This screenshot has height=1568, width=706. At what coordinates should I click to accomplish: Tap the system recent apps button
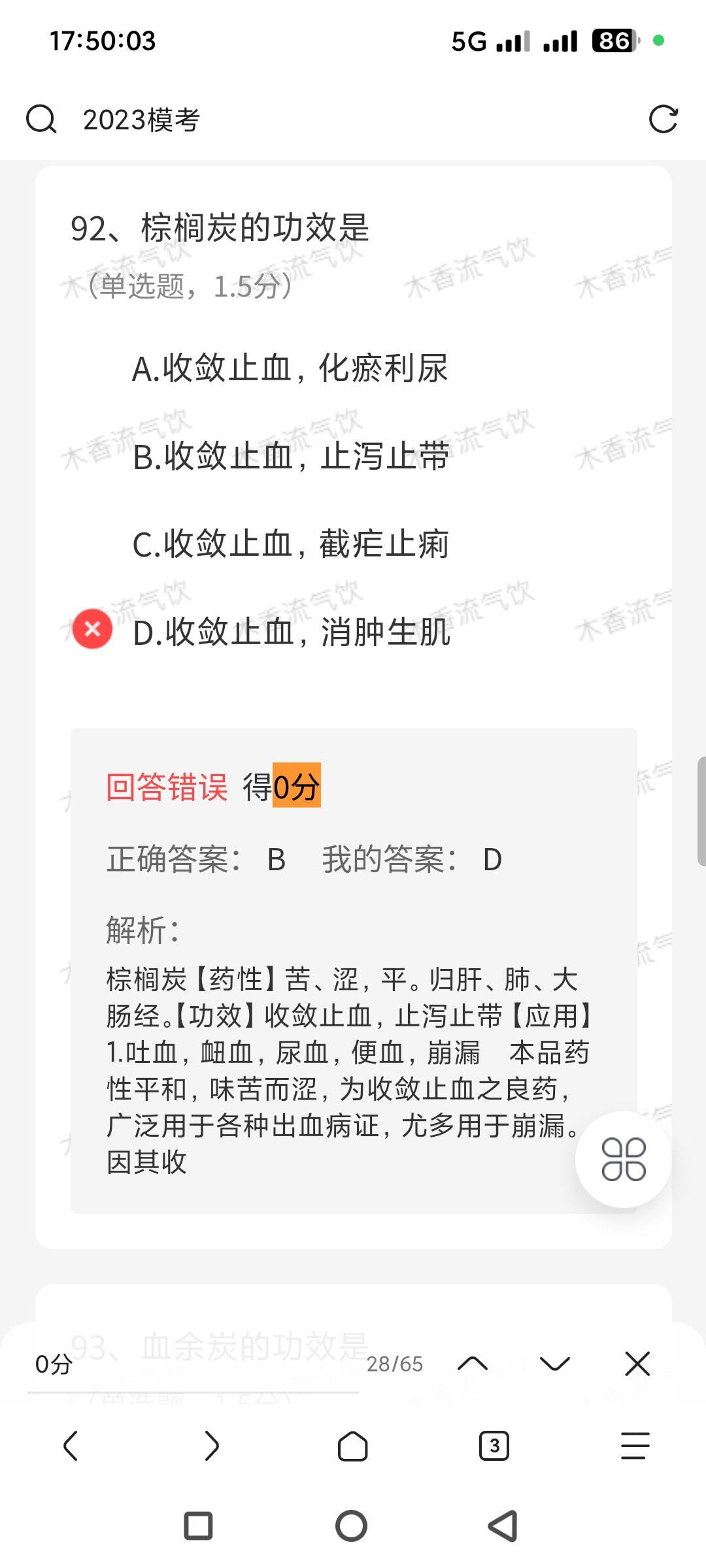tap(198, 1526)
